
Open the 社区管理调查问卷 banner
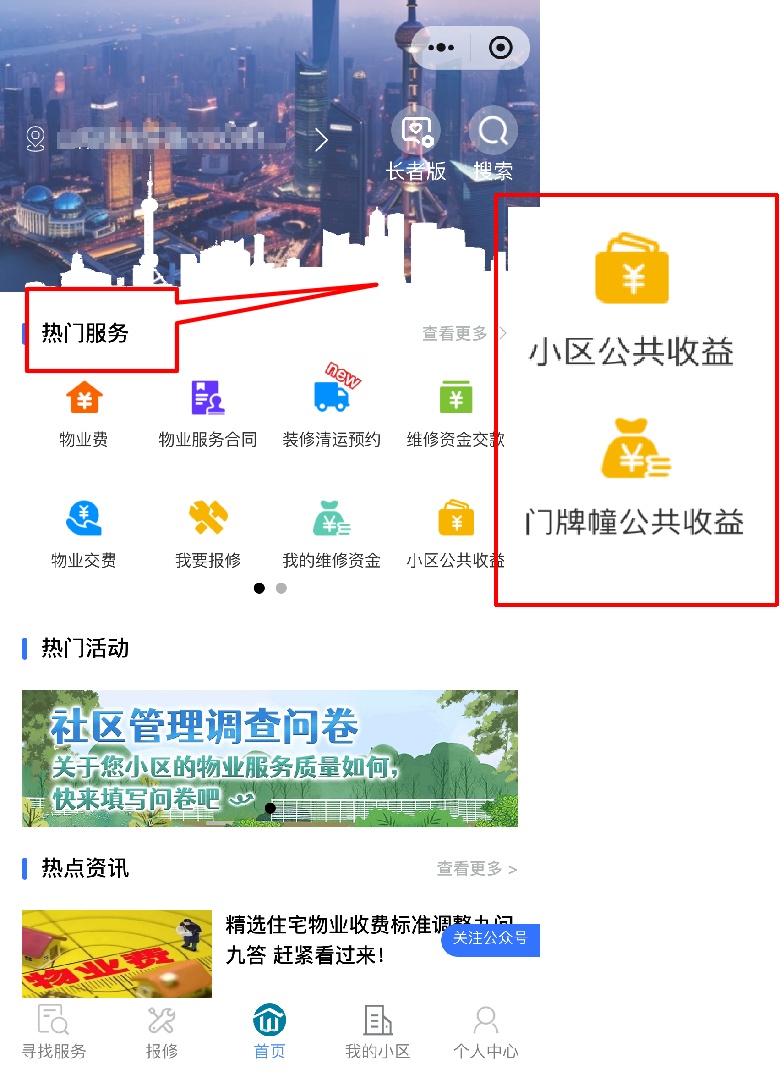pos(270,758)
